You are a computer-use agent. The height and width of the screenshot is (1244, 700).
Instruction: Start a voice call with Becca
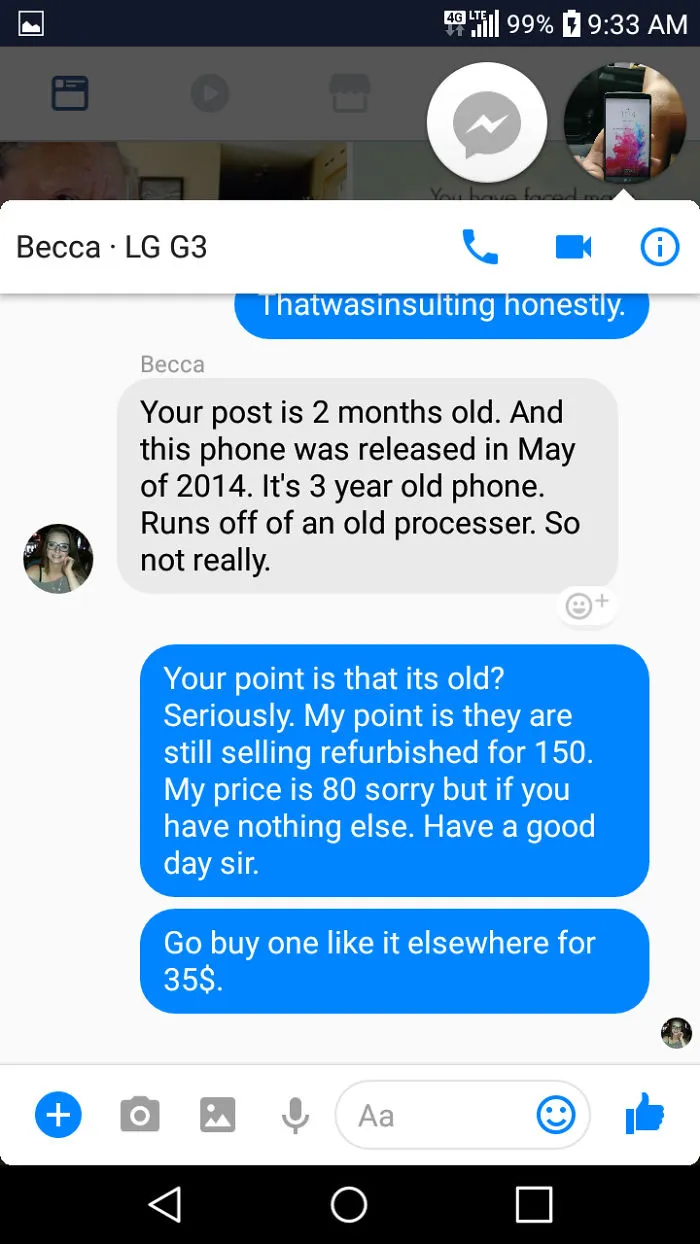tap(480, 246)
